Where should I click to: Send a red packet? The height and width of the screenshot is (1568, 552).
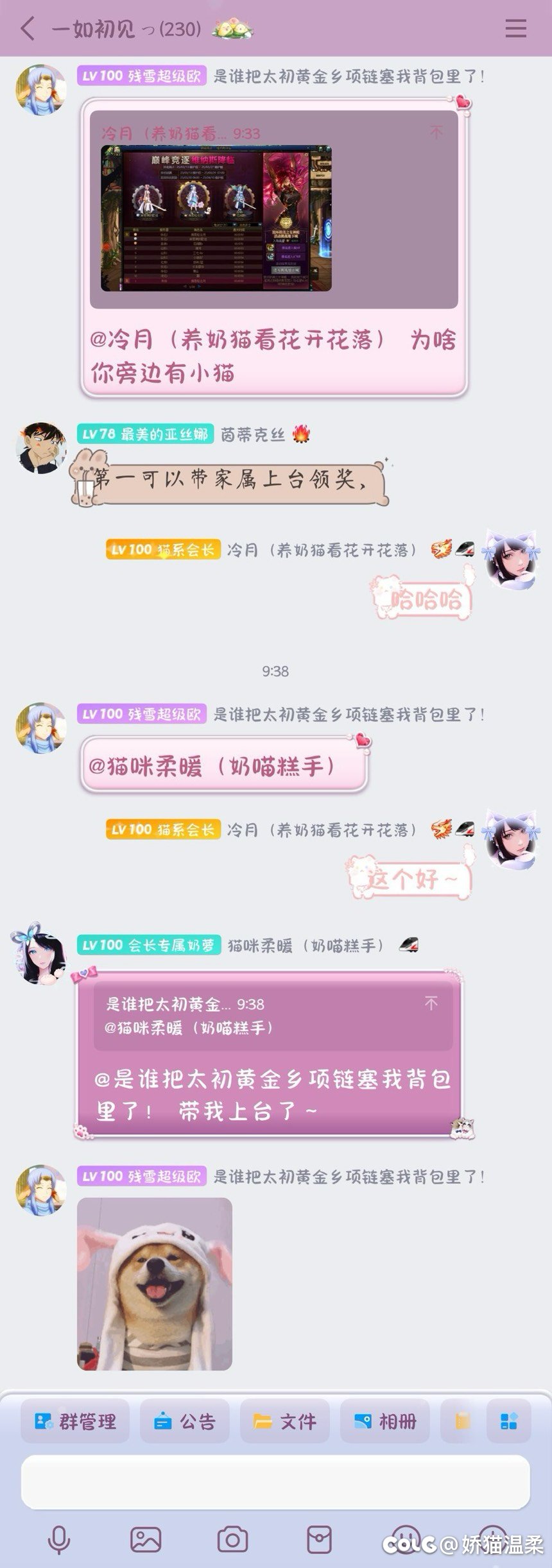tap(319, 1540)
